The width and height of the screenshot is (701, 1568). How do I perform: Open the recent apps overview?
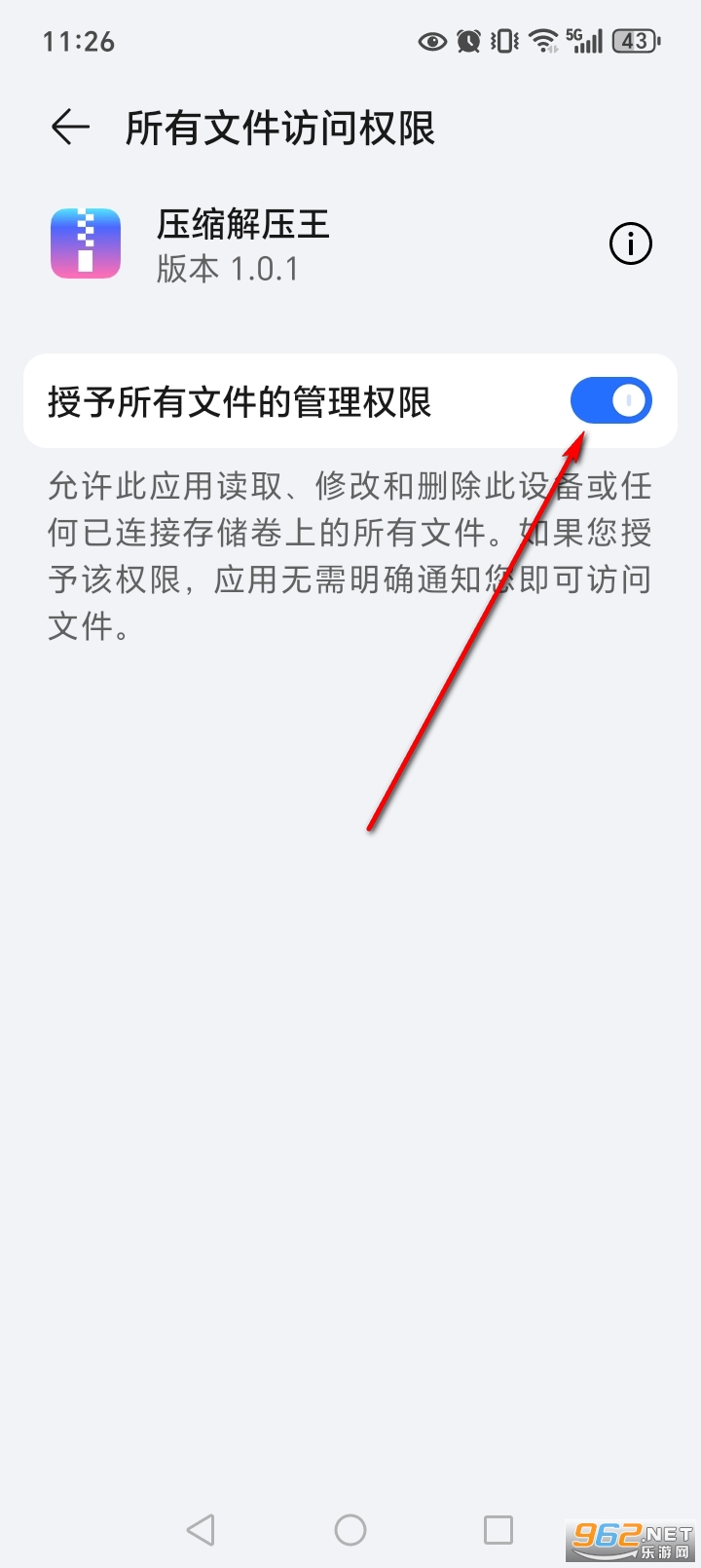point(498,1529)
